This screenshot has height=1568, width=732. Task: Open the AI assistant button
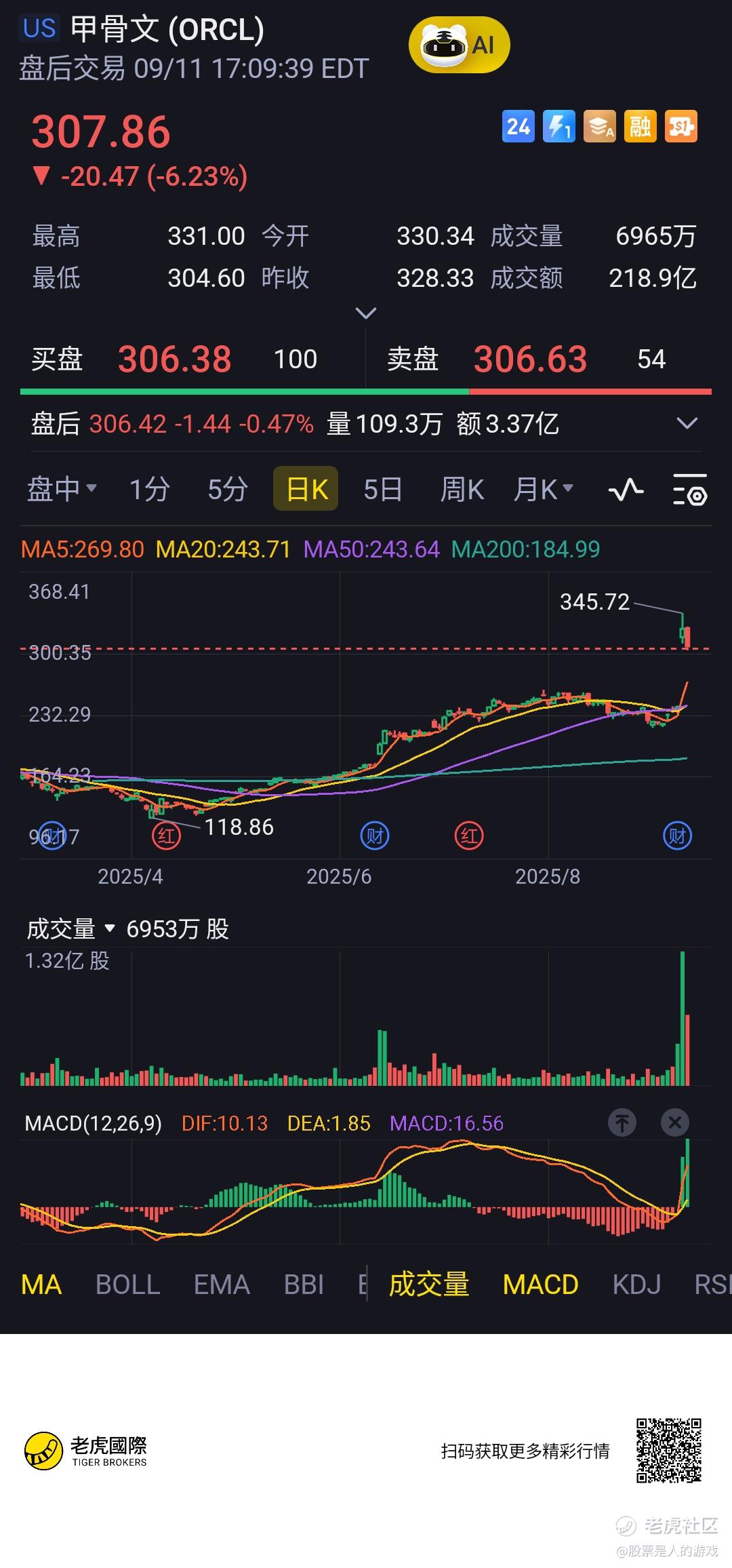(x=459, y=45)
